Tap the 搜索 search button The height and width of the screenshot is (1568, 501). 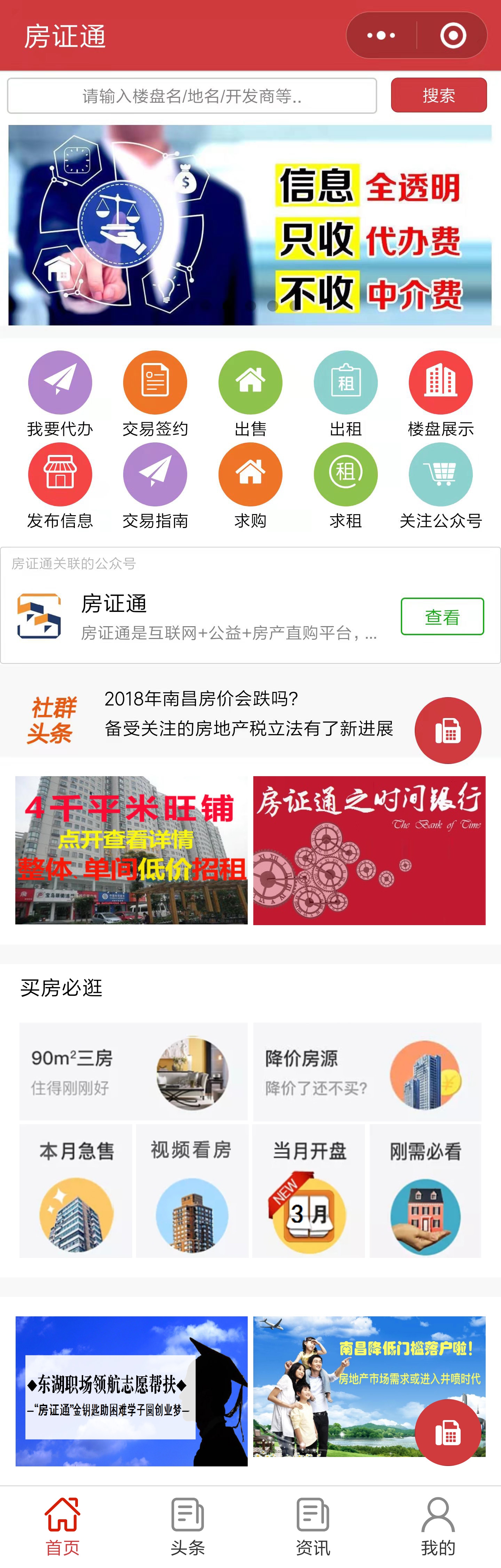pyautogui.click(x=438, y=96)
